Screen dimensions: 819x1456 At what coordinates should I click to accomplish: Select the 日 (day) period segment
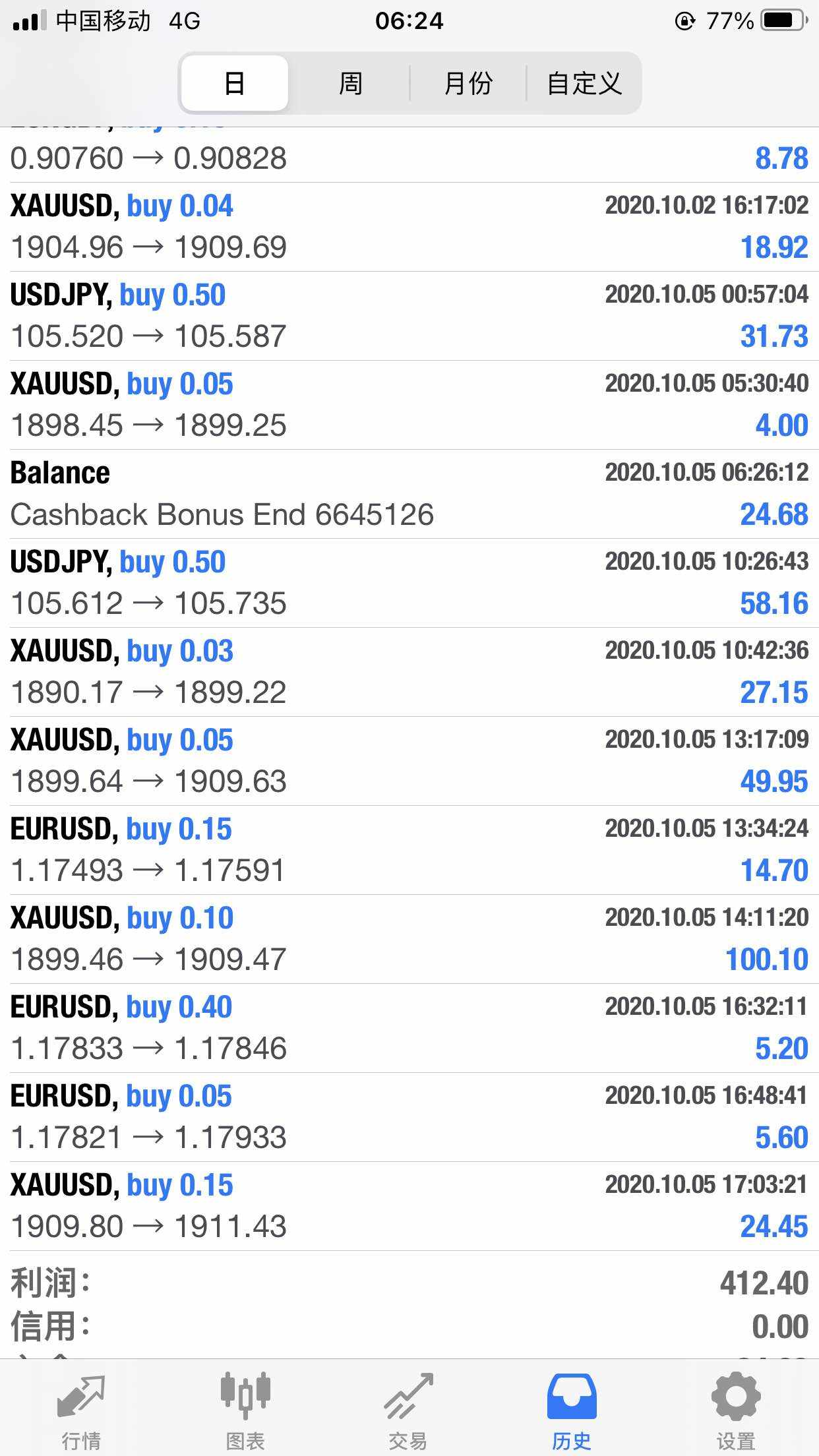click(235, 84)
